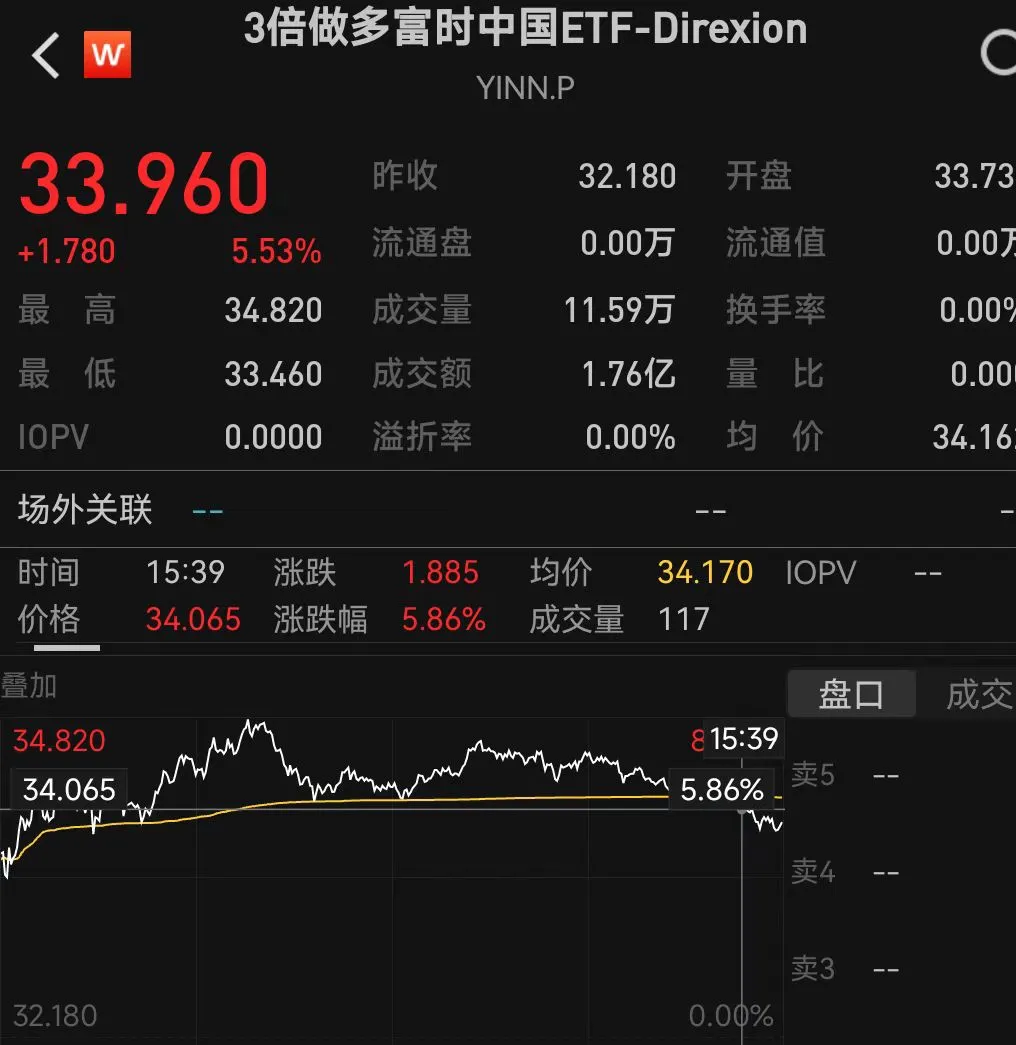Screen dimensions: 1016x1045
Task: Go back using the top-left arrow
Action: pos(46,56)
